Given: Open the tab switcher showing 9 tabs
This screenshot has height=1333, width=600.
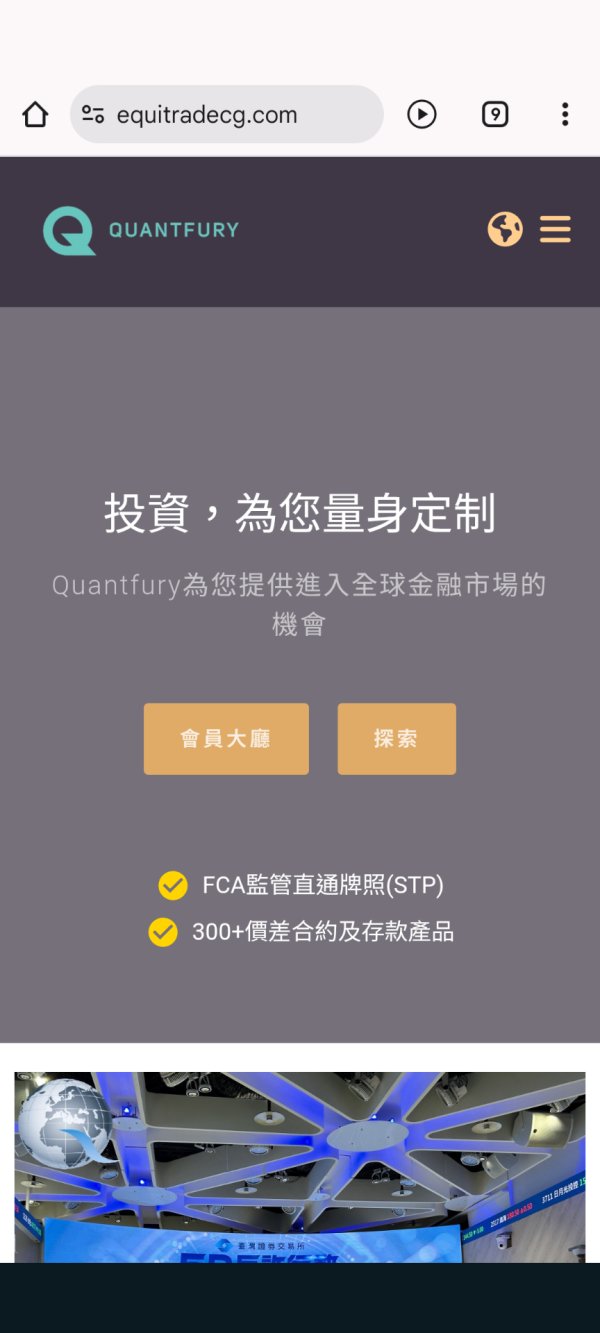Looking at the screenshot, I should [495, 115].
